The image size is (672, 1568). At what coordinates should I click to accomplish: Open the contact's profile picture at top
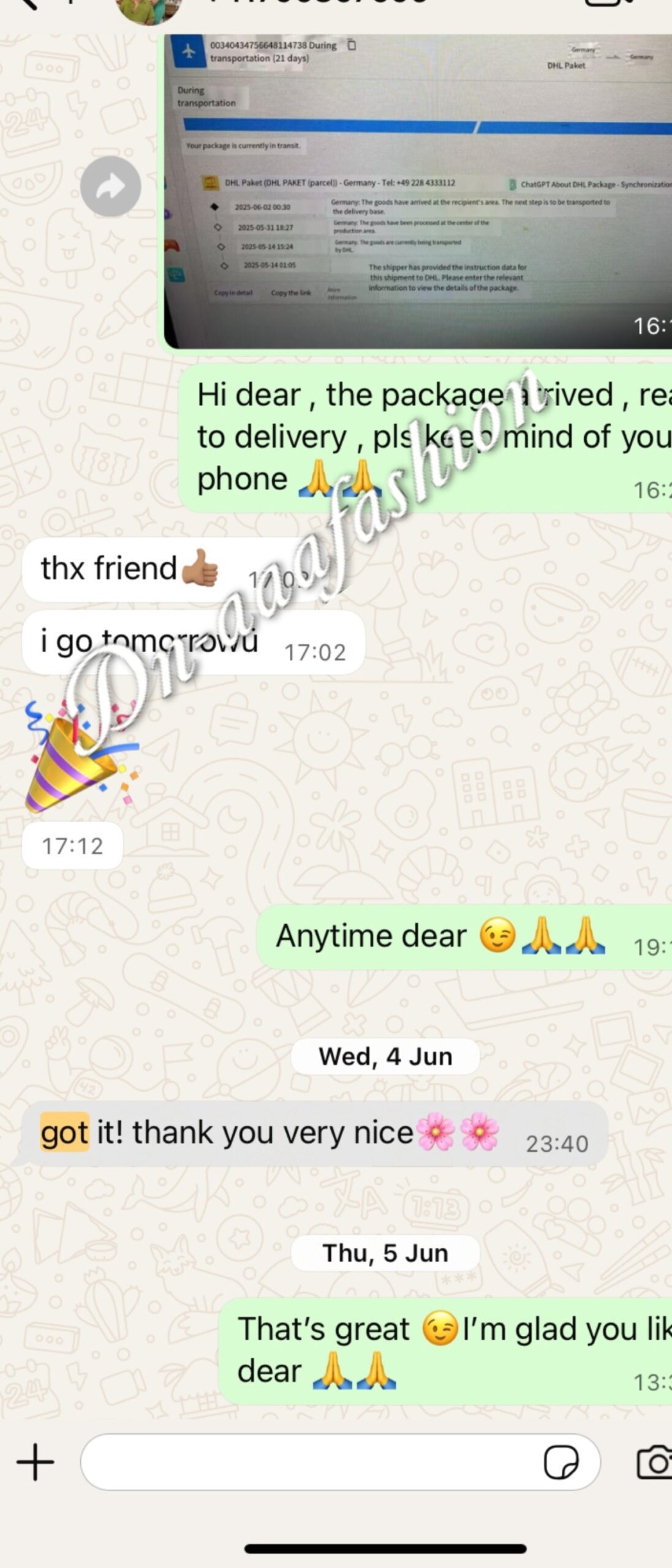(x=149, y=9)
